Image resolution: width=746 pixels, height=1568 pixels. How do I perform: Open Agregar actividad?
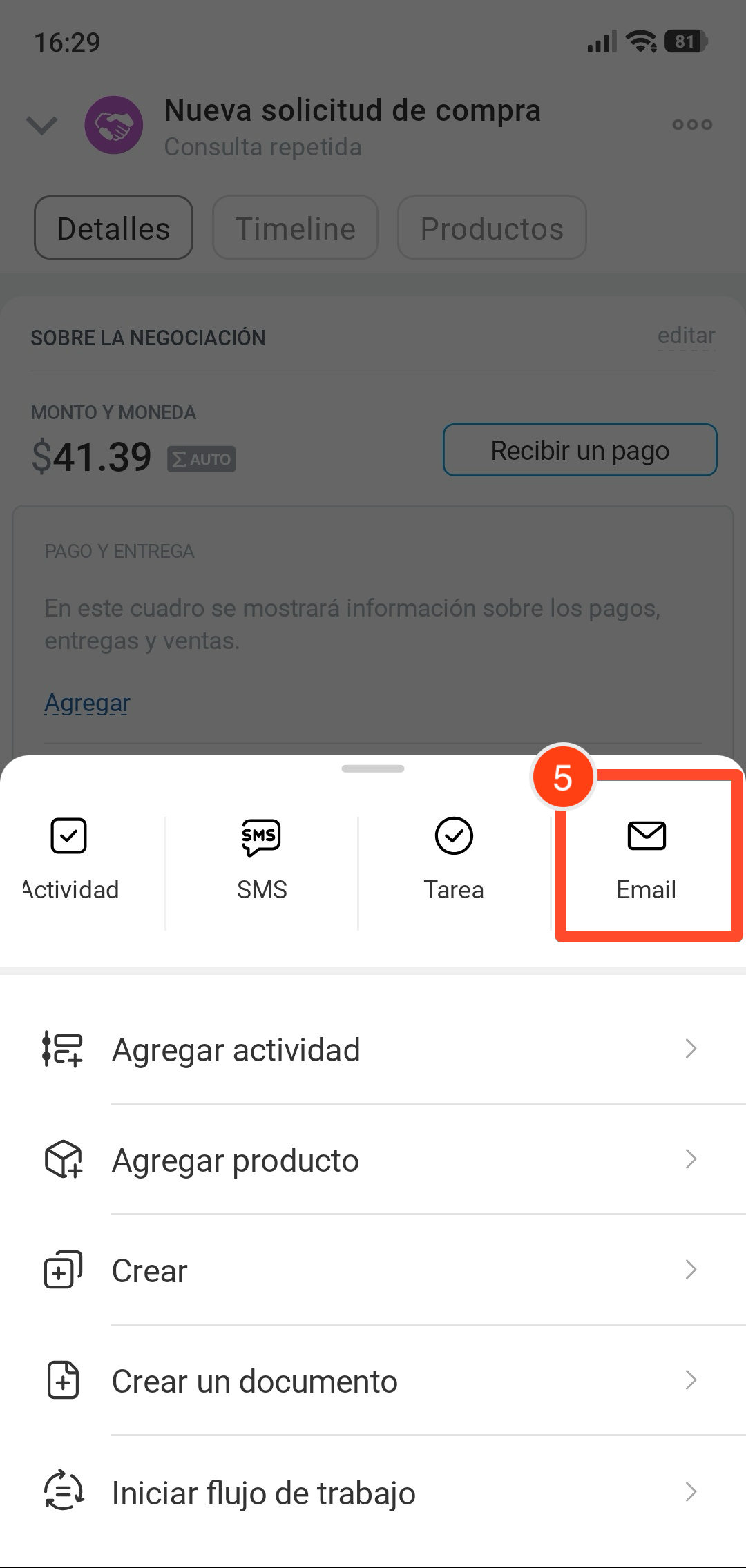tap(373, 1049)
